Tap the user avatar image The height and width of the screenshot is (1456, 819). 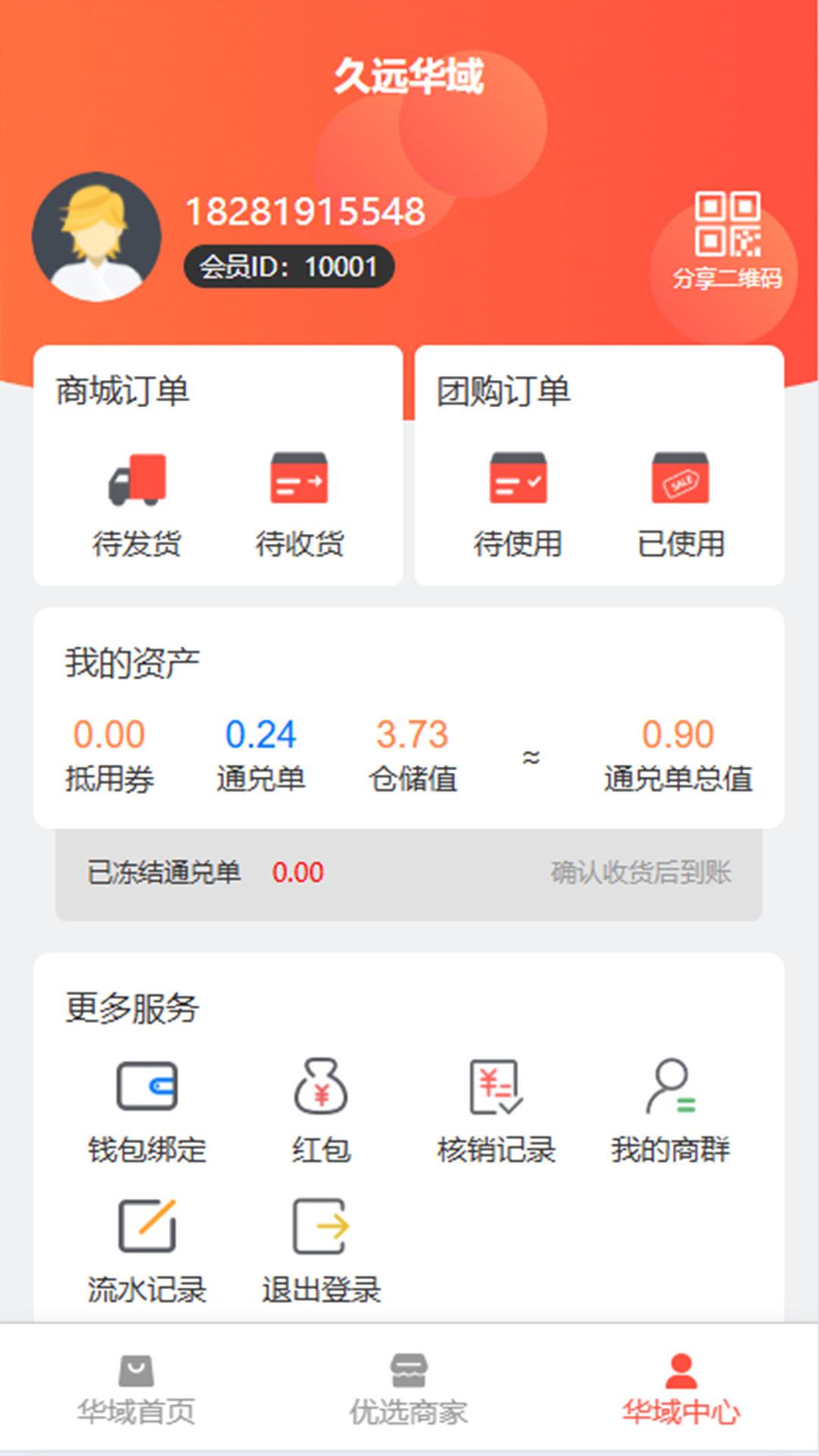click(96, 237)
